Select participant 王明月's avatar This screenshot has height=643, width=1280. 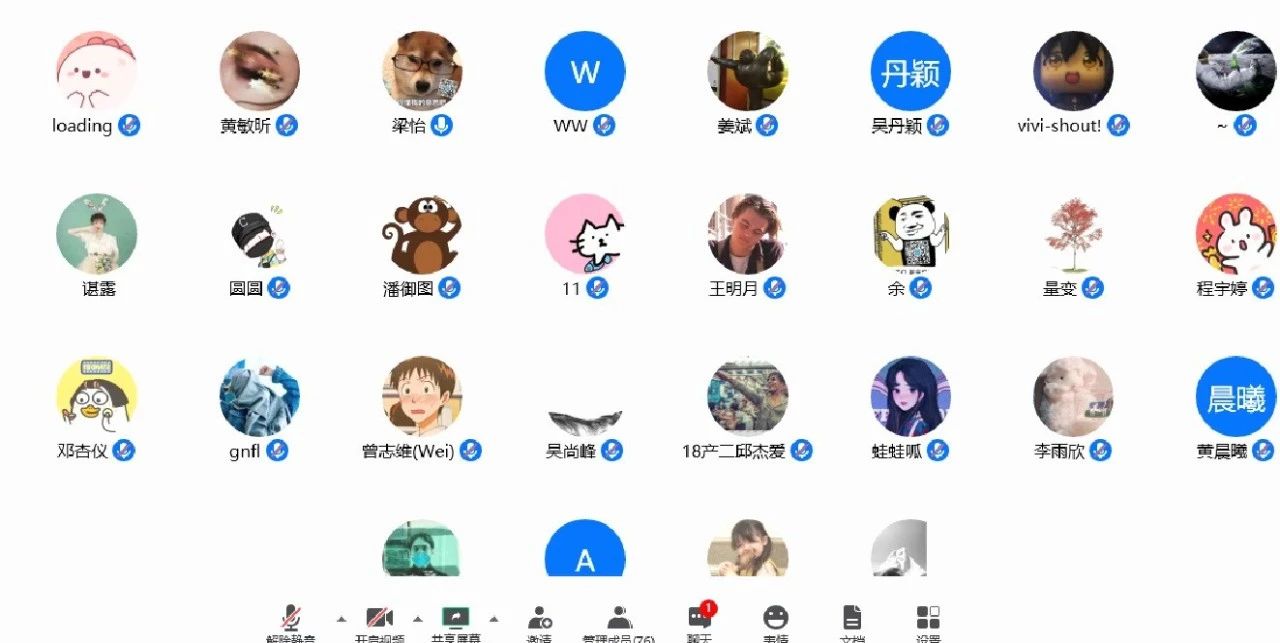[747, 234]
